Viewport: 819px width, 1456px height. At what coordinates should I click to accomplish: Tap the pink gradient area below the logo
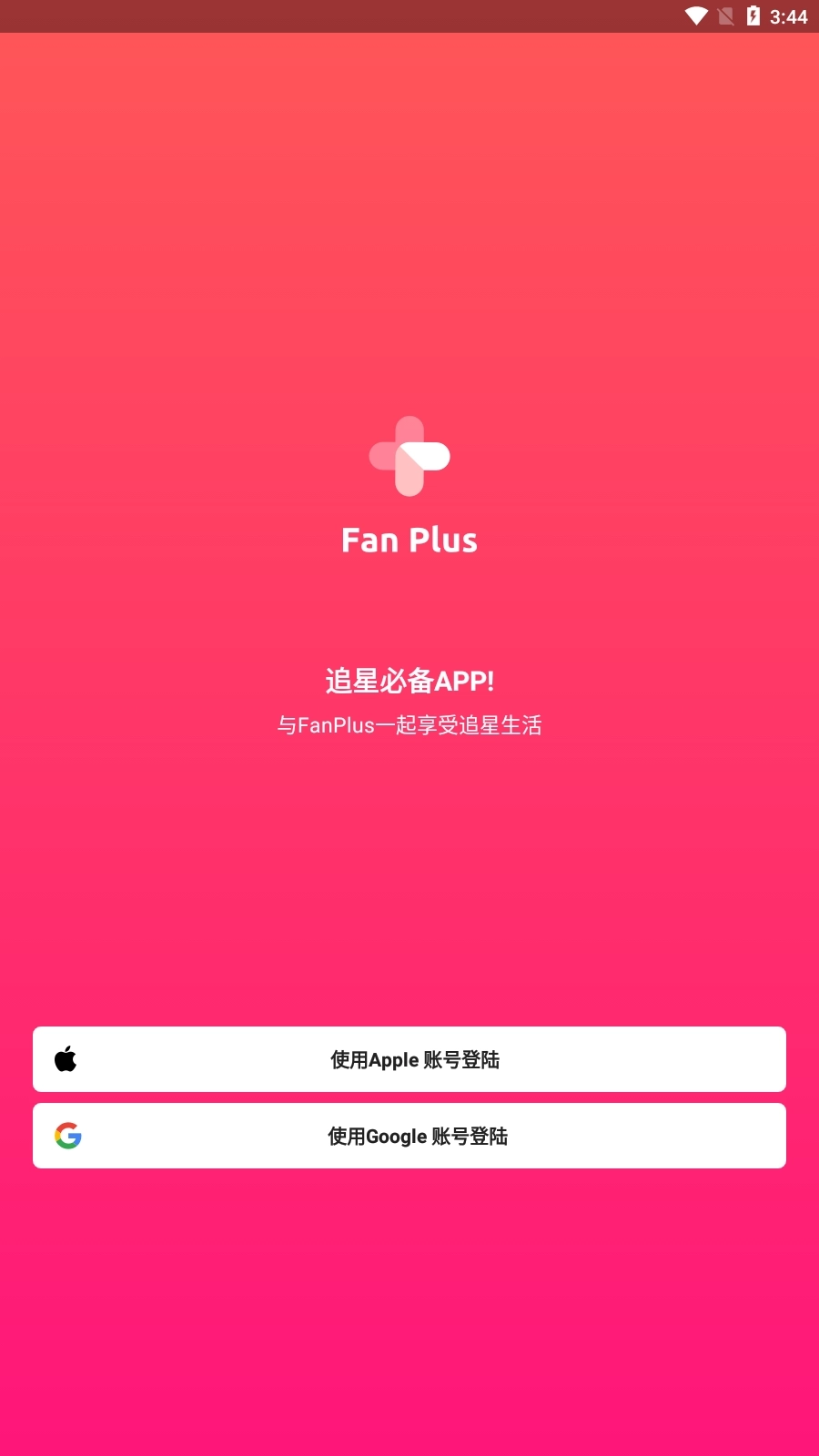pyautogui.click(x=409, y=864)
